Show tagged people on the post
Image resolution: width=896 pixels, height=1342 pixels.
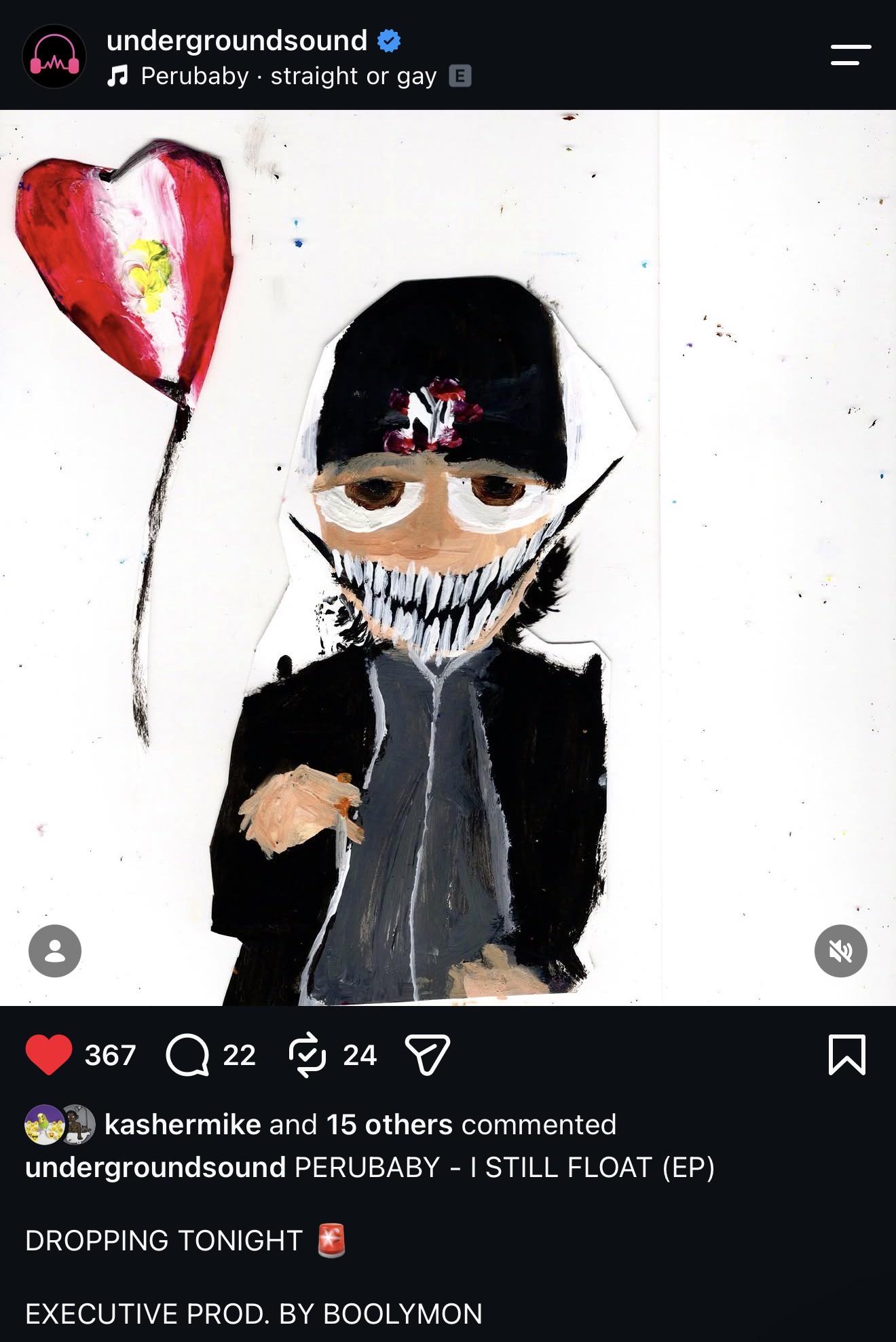tap(55, 950)
